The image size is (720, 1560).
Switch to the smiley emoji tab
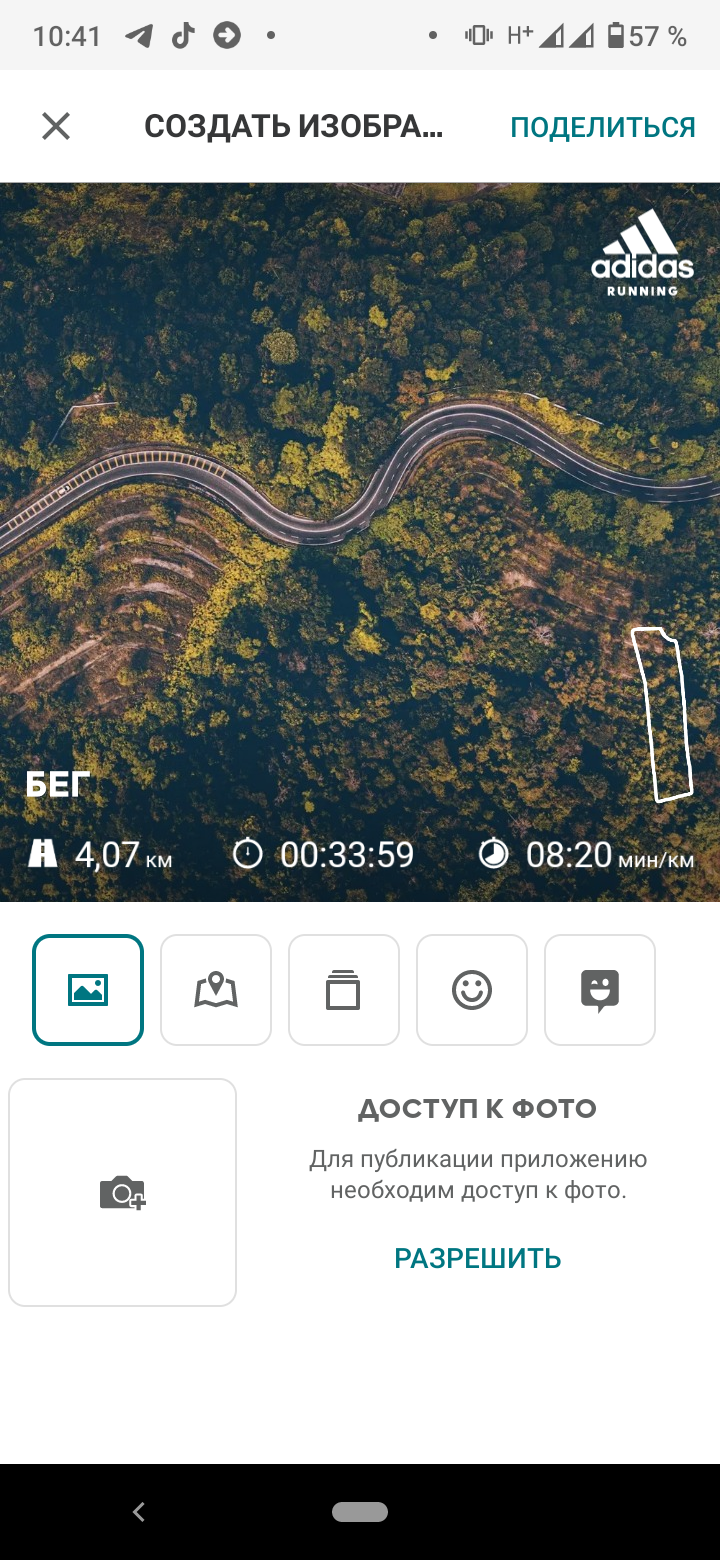click(471, 990)
